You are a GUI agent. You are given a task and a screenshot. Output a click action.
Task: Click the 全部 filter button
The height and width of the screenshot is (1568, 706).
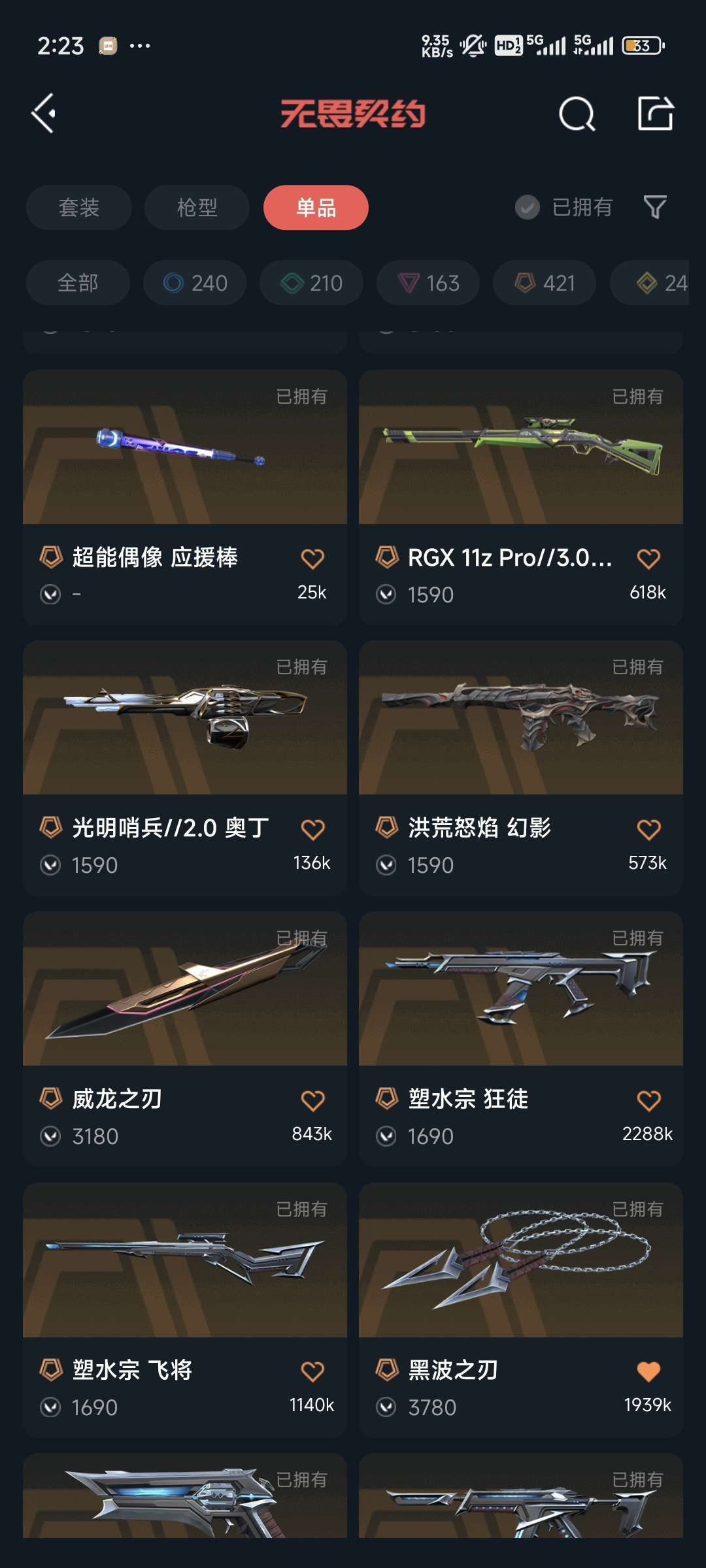pos(78,283)
